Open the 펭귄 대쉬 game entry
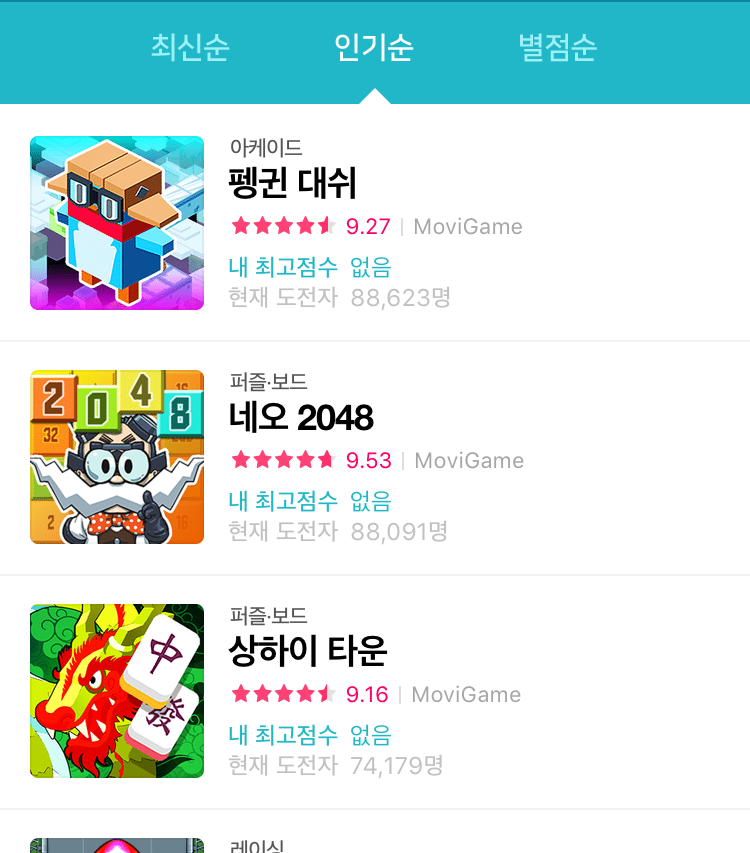The height and width of the screenshot is (853, 750). [293, 184]
